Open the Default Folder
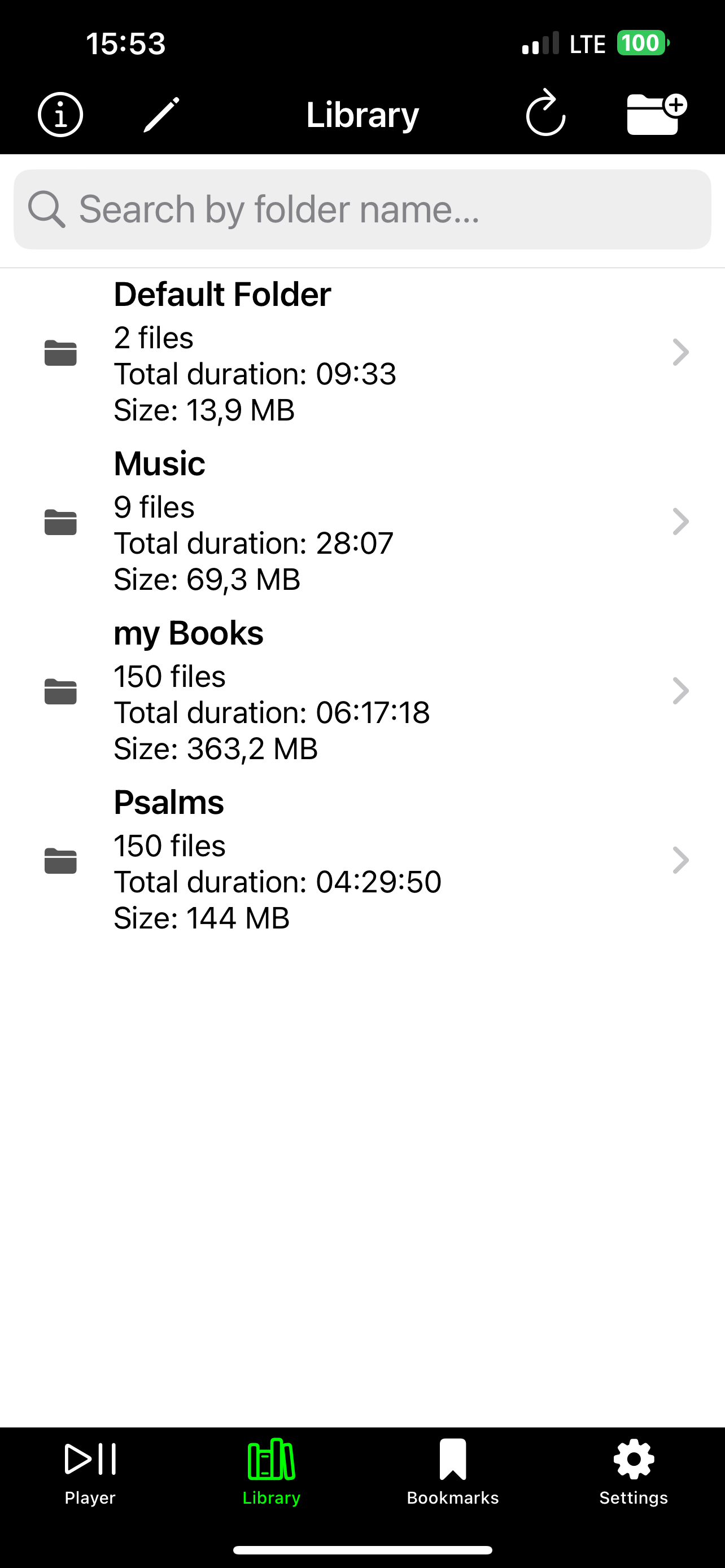This screenshot has height=1568, width=725. [362, 352]
